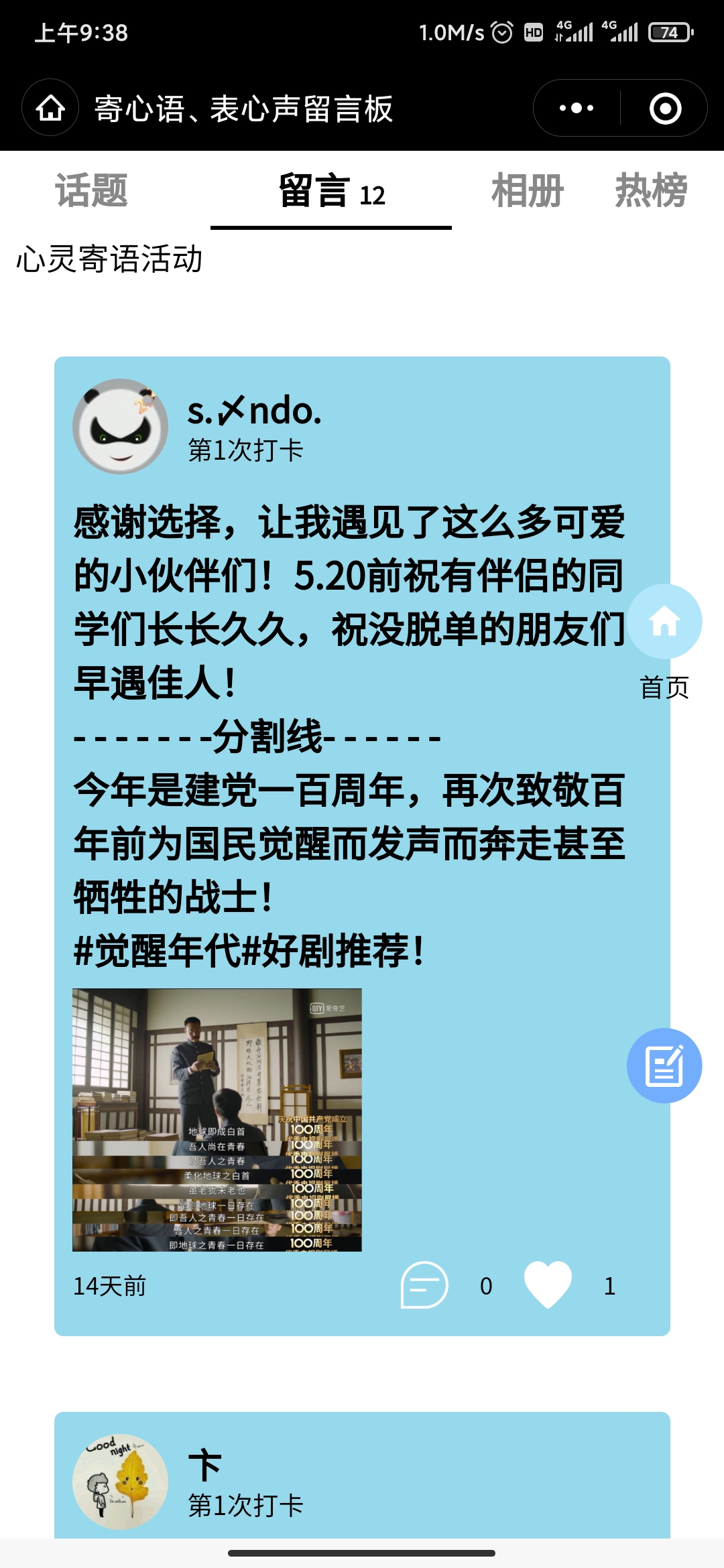Open the 热榜 tab
The width and height of the screenshot is (724, 1568).
tap(652, 190)
